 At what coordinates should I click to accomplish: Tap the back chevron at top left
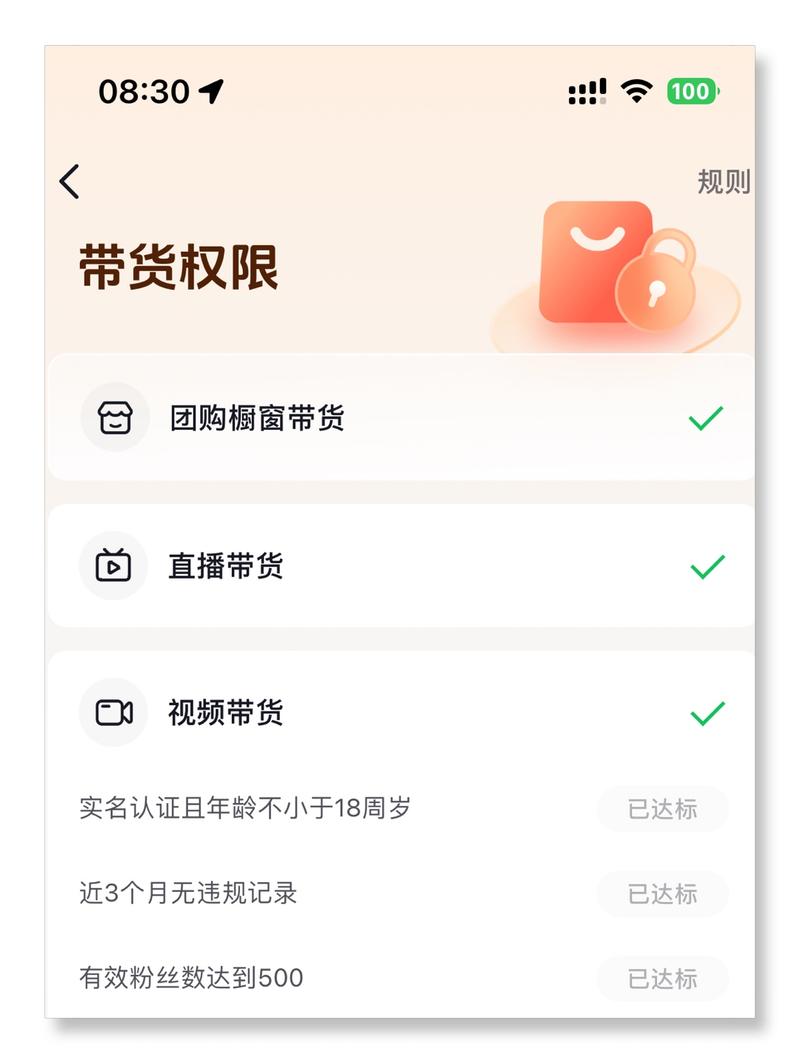pyautogui.click(x=67, y=181)
